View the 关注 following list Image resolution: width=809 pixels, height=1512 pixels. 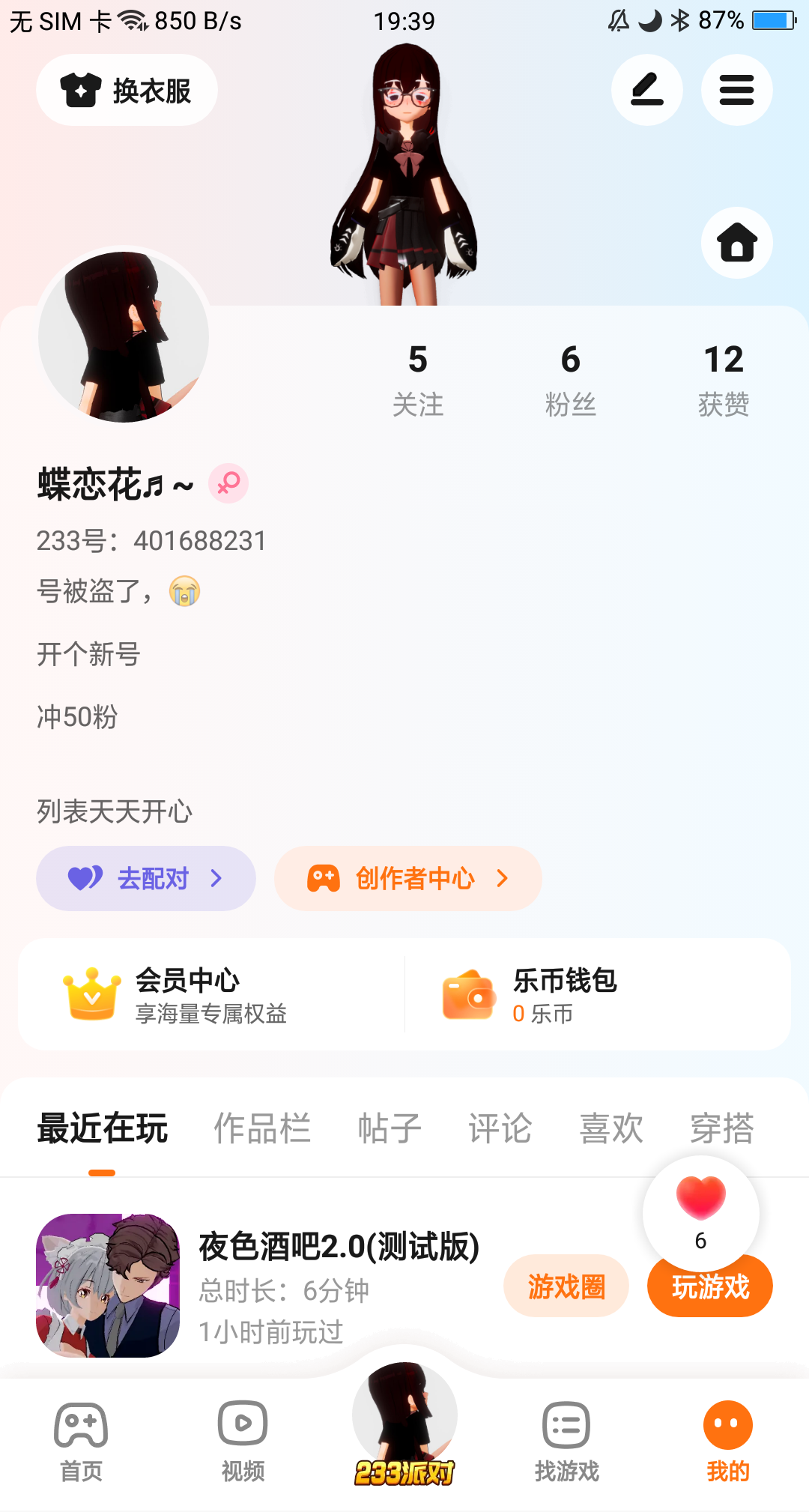click(x=418, y=379)
